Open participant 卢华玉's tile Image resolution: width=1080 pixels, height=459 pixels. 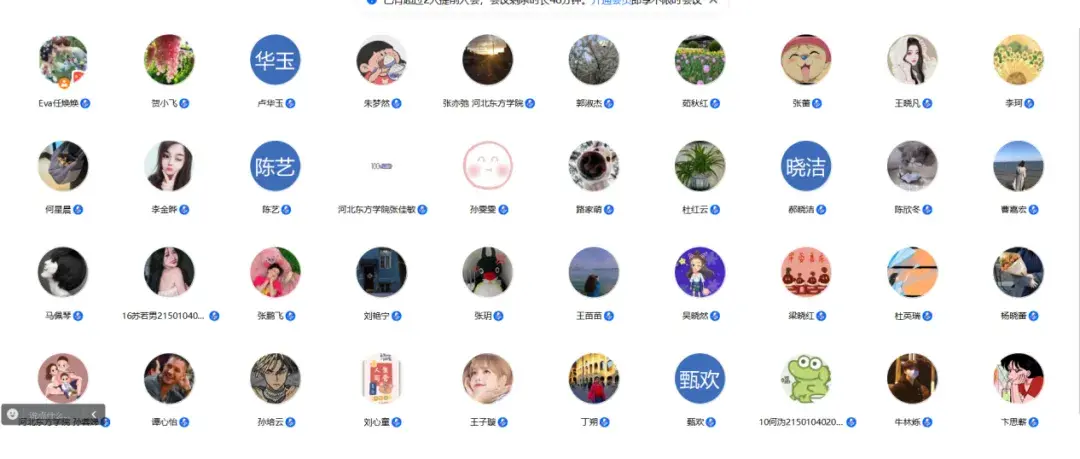275,61
